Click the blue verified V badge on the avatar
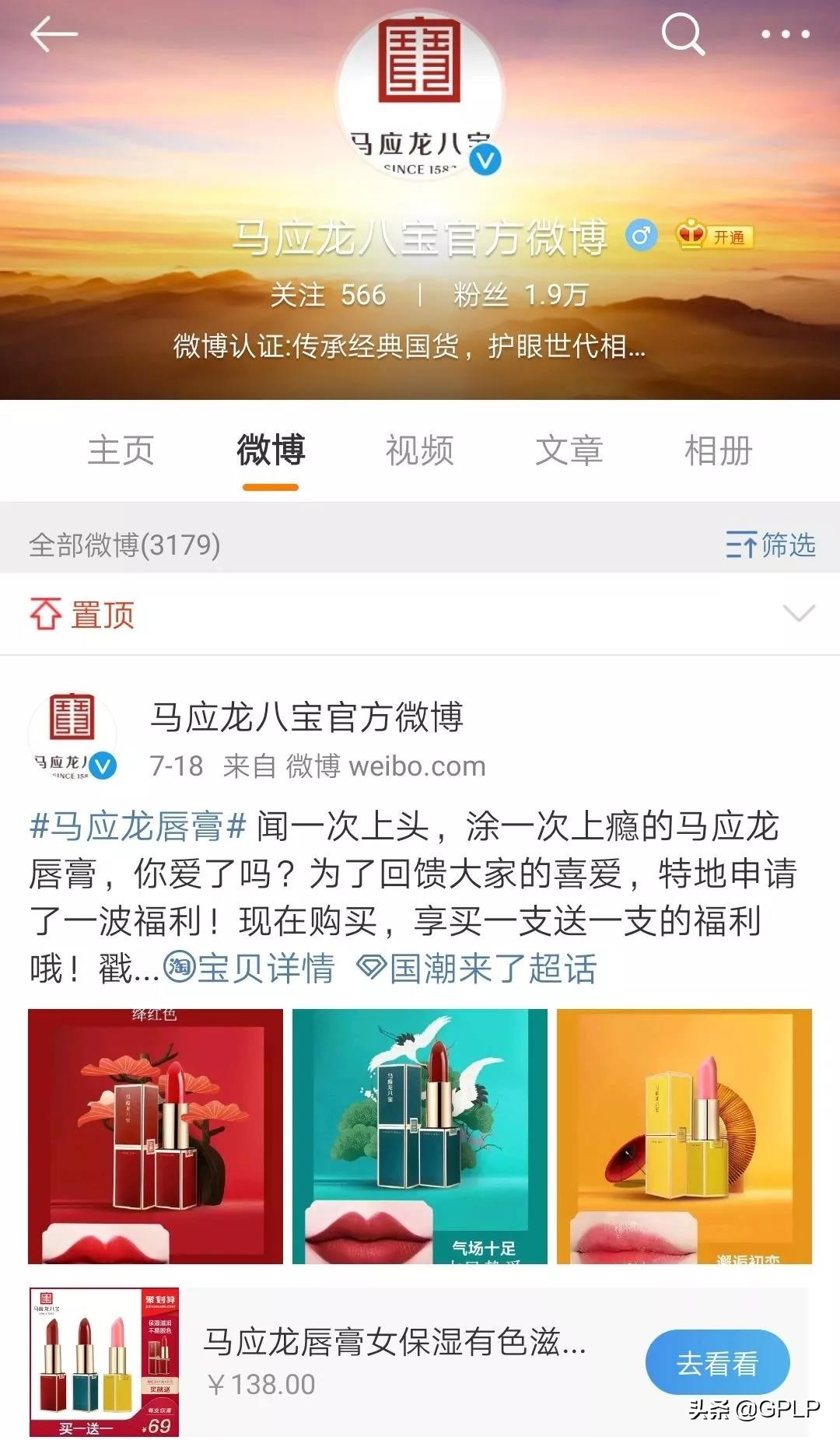840x1440 pixels. [485, 161]
